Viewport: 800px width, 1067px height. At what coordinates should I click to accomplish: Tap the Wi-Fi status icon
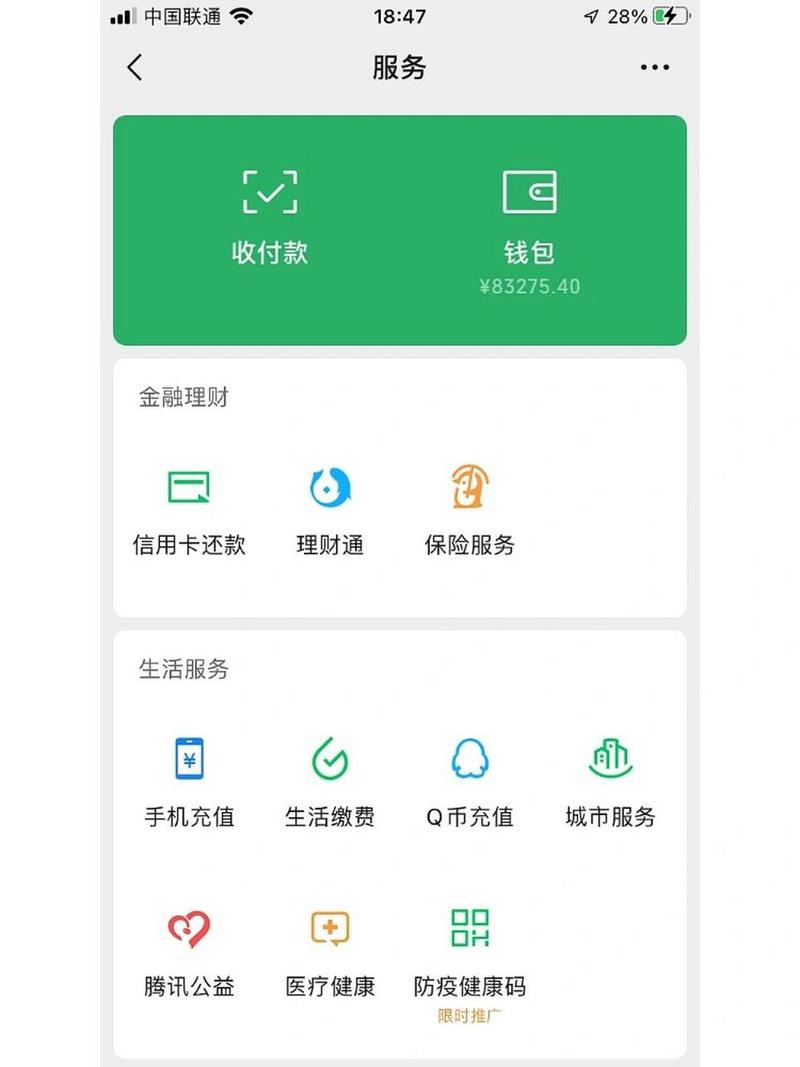239,15
